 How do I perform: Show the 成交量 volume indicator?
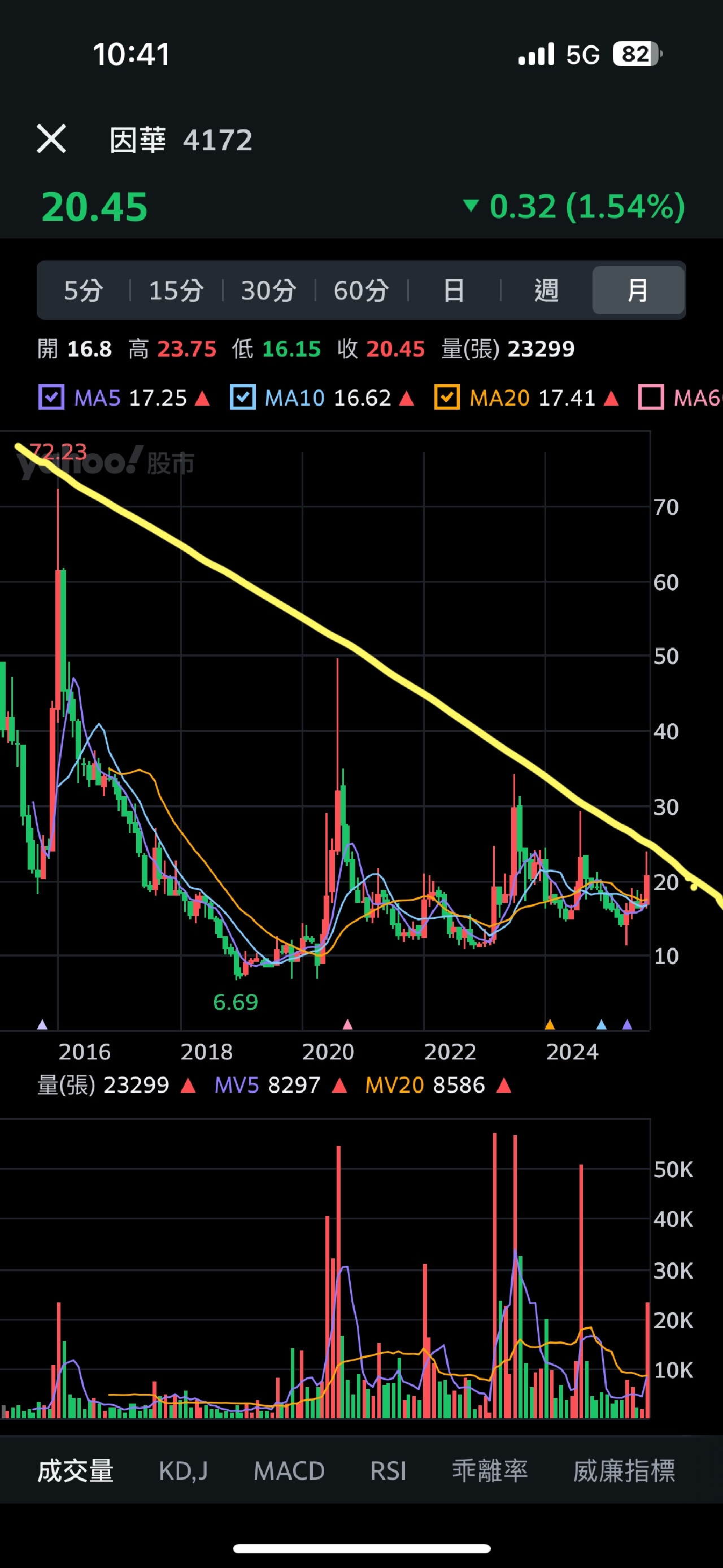tap(76, 1471)
